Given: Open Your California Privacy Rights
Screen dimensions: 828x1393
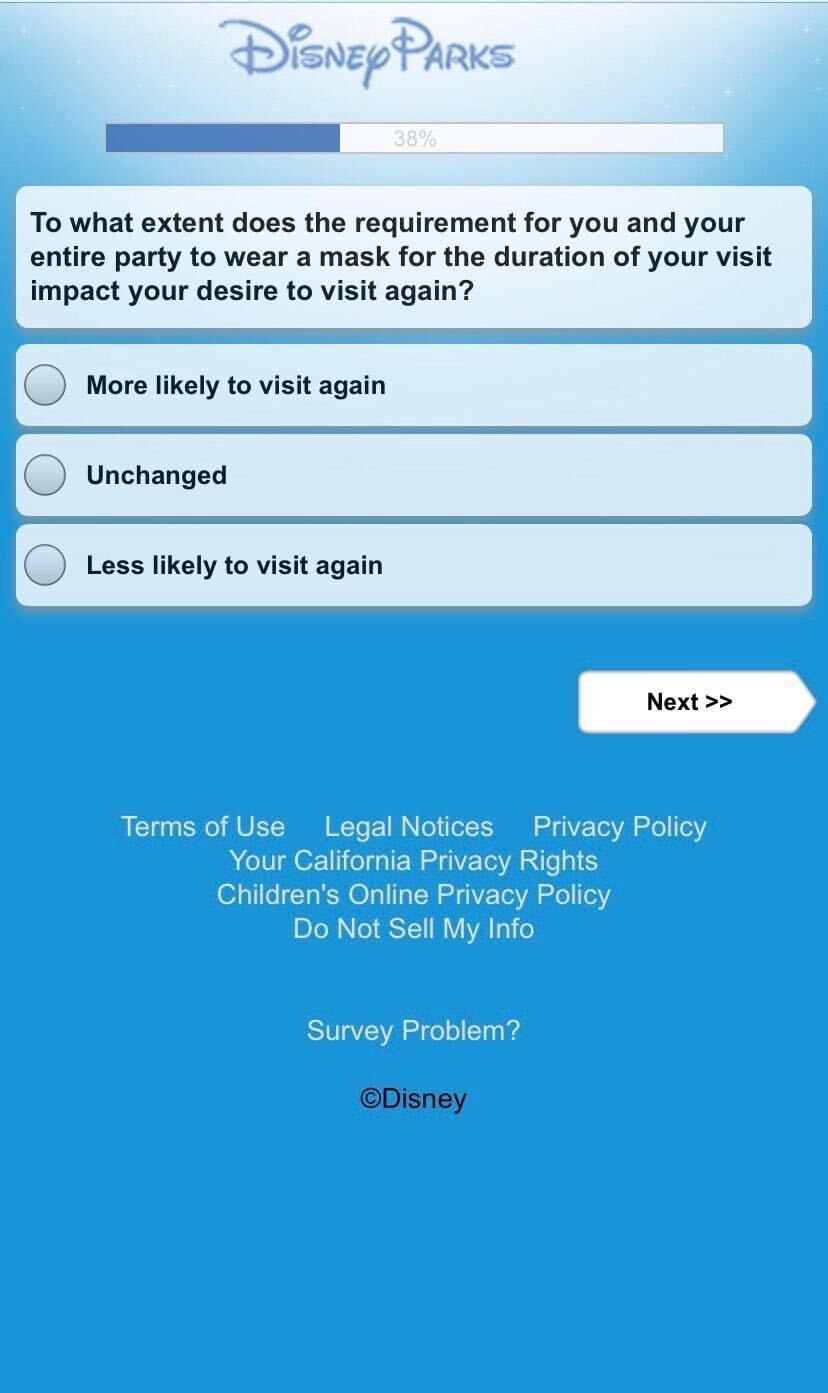Looking at the screenshot, I should tap(413, 861).
